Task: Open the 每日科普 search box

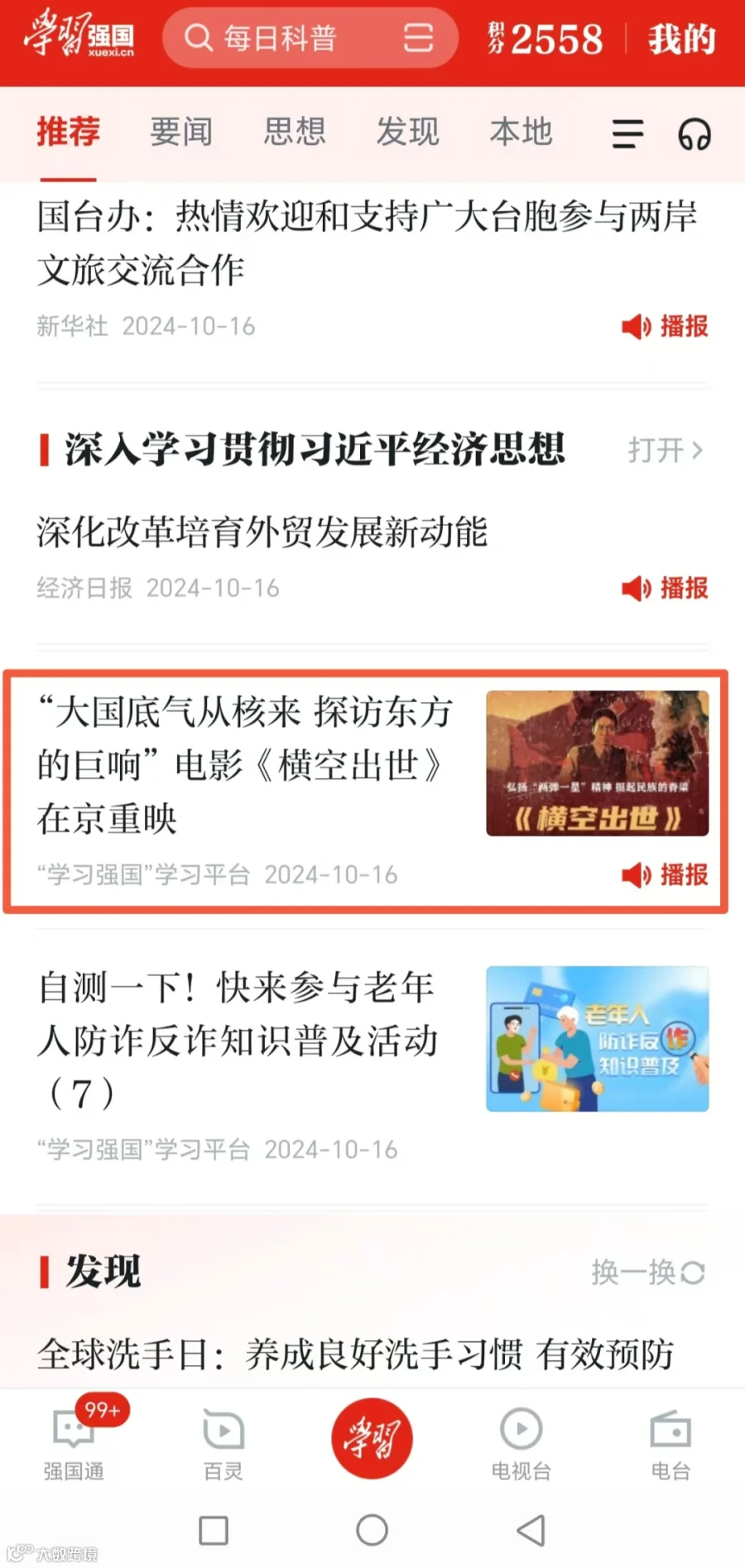Action: point(281,38)
